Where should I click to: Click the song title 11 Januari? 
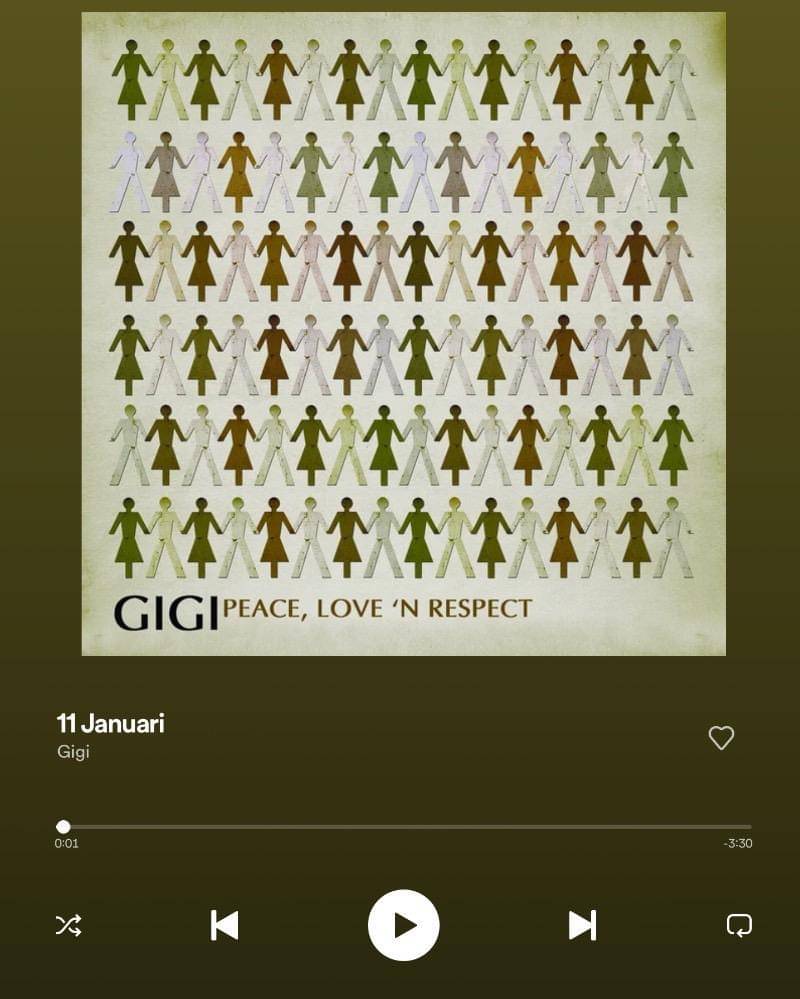pyautogui.click(x=110, y=724)
